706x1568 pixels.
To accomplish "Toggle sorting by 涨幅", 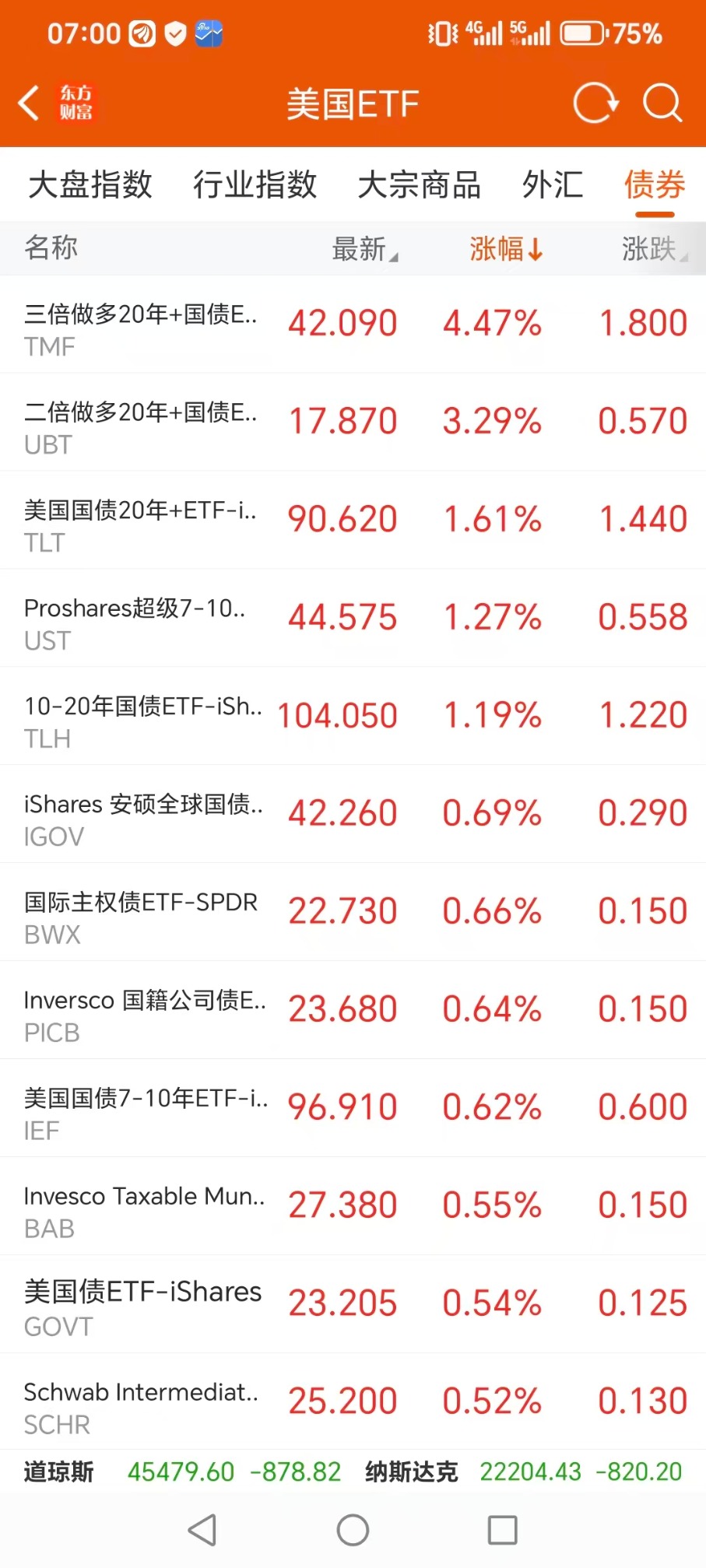I will (505, 249).
